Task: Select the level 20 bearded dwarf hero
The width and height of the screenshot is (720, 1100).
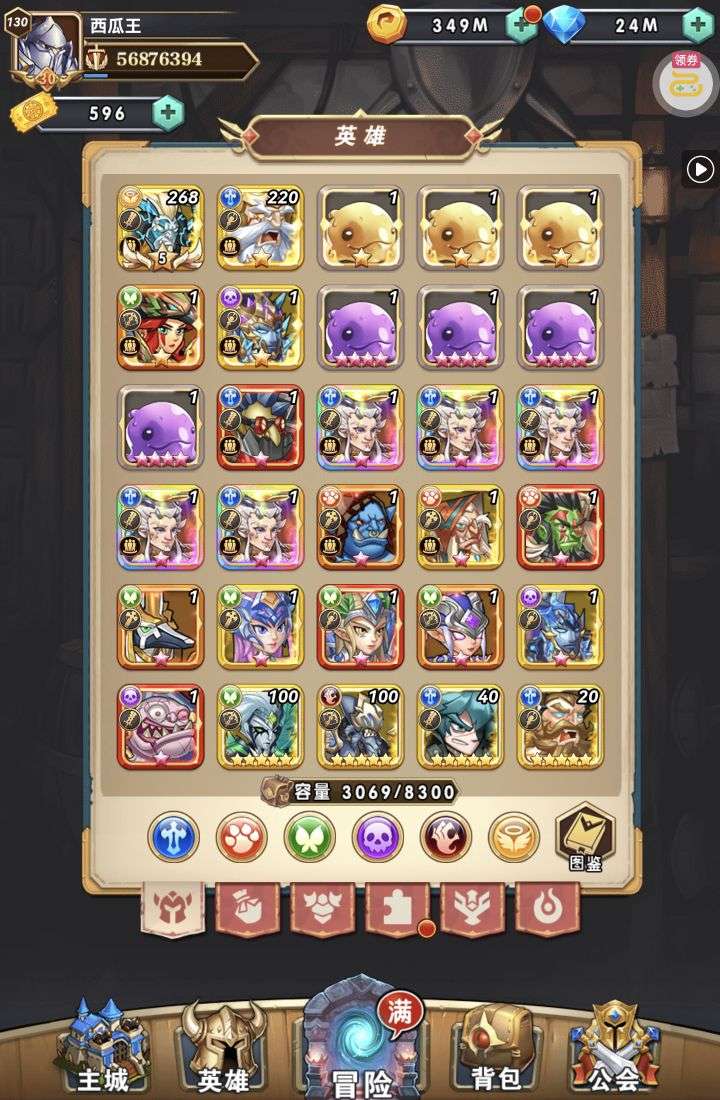Action: [560, 726]
